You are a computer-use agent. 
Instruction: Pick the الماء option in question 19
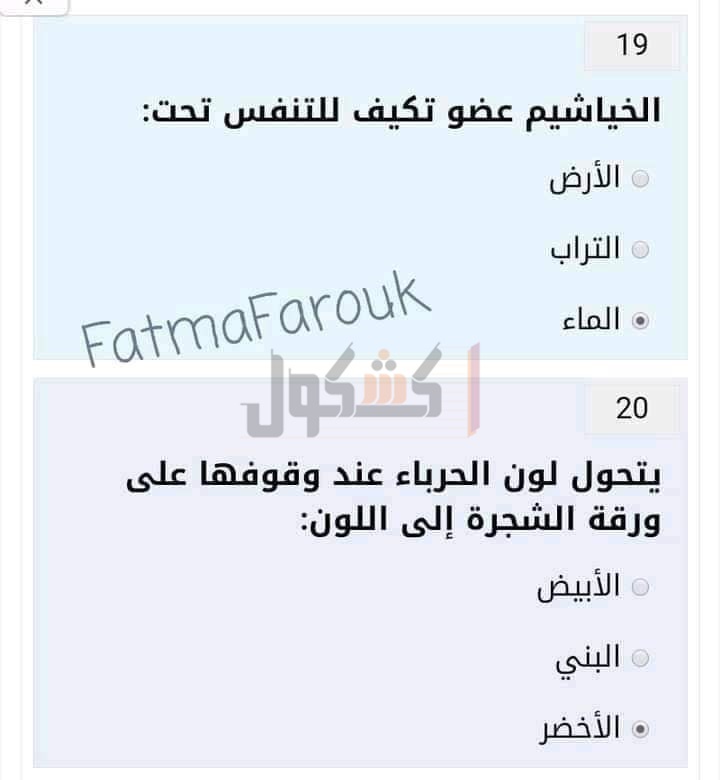(641, 321)
